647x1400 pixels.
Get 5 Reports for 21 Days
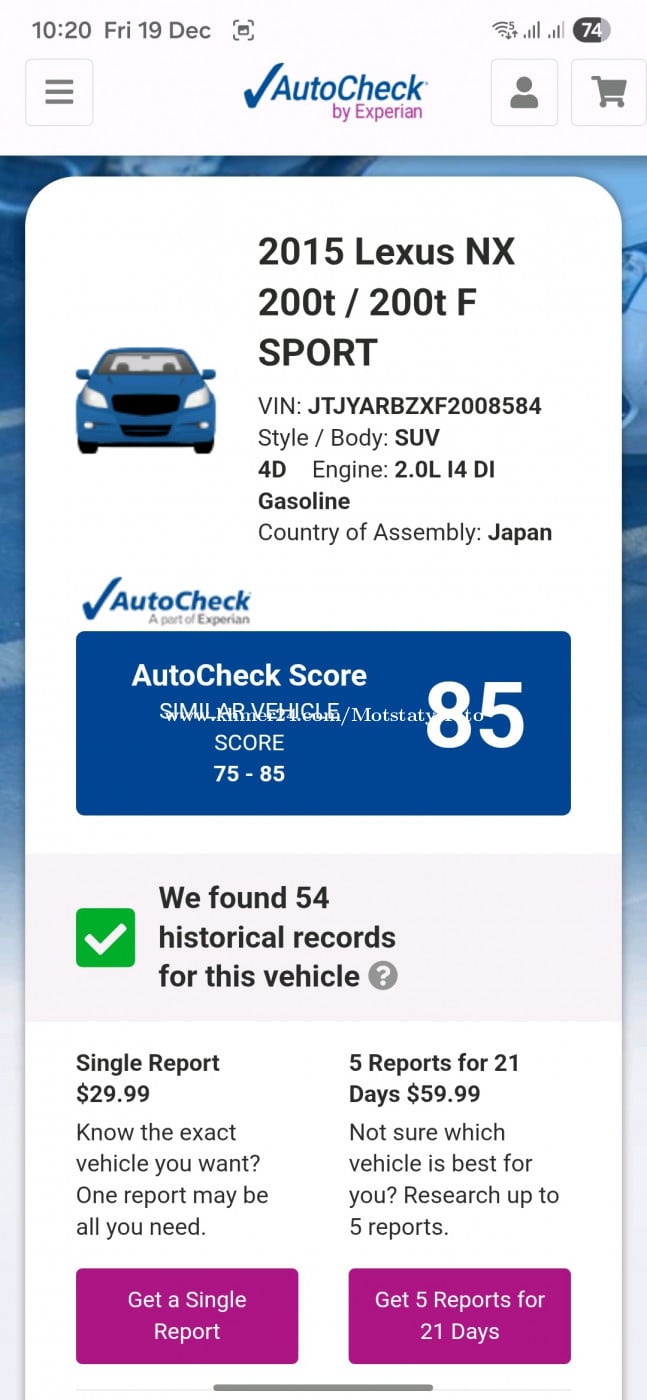point(459,1315)
